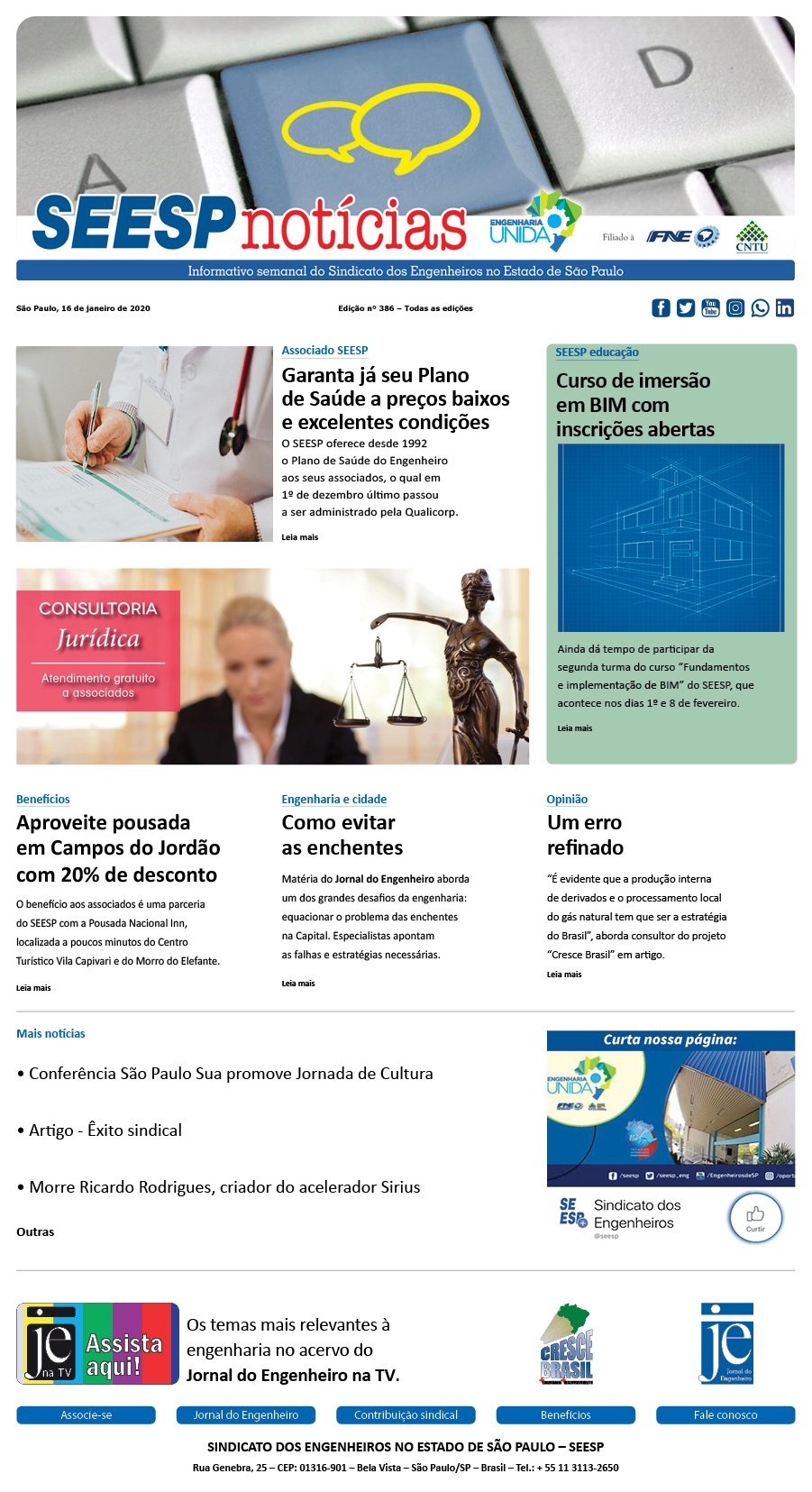812x1492 pixels.
Task: Open the Contribuição sindical button
Action: [406, 1415]
